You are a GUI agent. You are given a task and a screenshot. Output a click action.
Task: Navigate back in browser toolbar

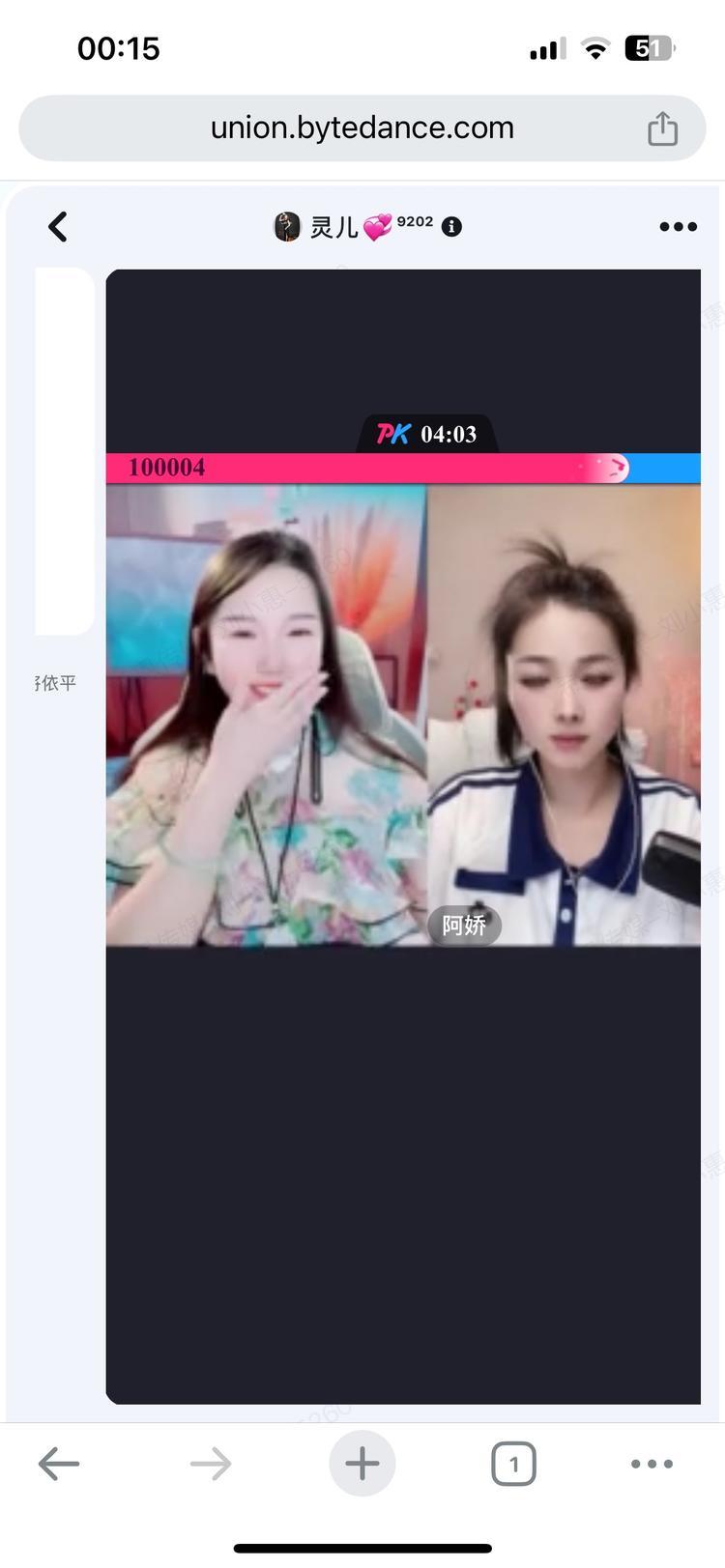[59, 1465]
